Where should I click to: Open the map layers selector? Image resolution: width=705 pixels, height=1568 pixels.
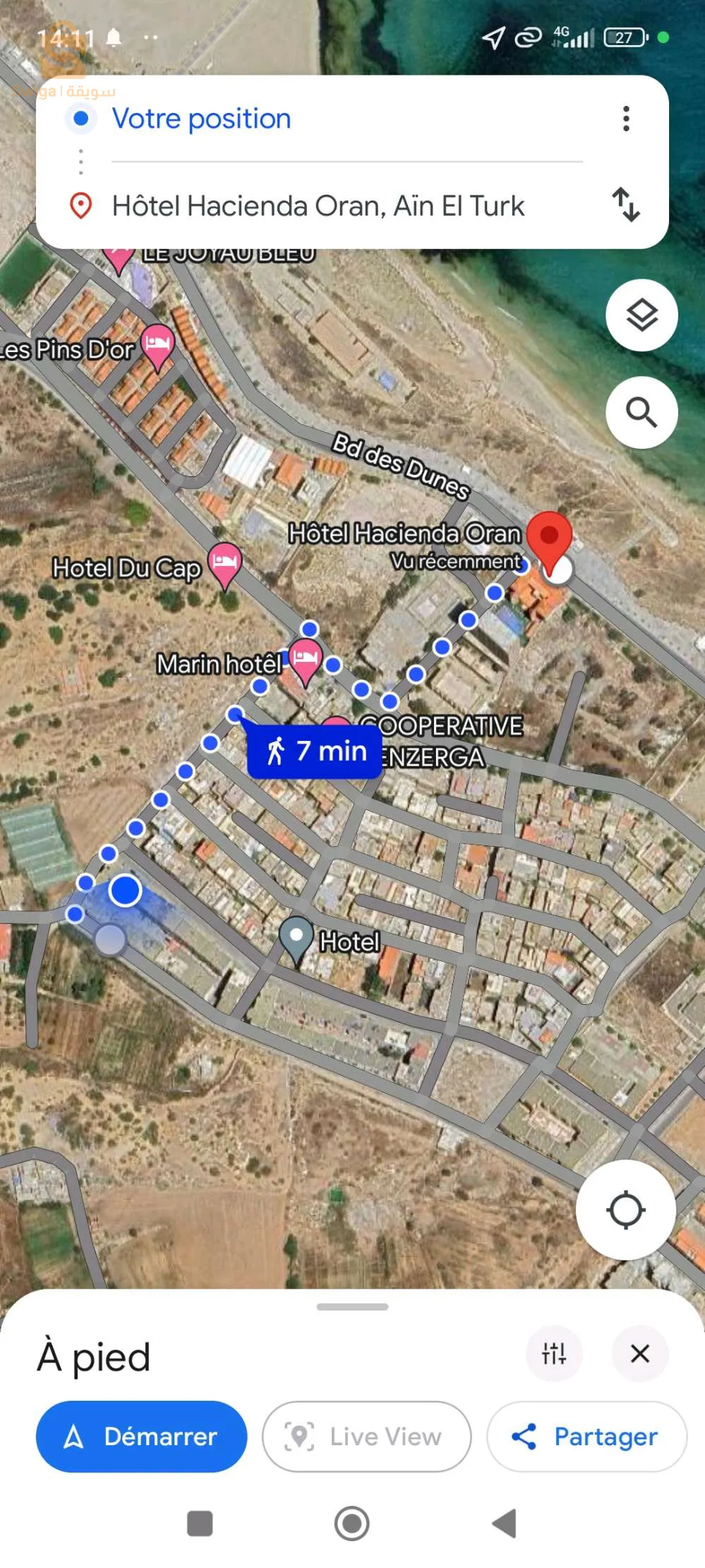[x=641, y=315]
